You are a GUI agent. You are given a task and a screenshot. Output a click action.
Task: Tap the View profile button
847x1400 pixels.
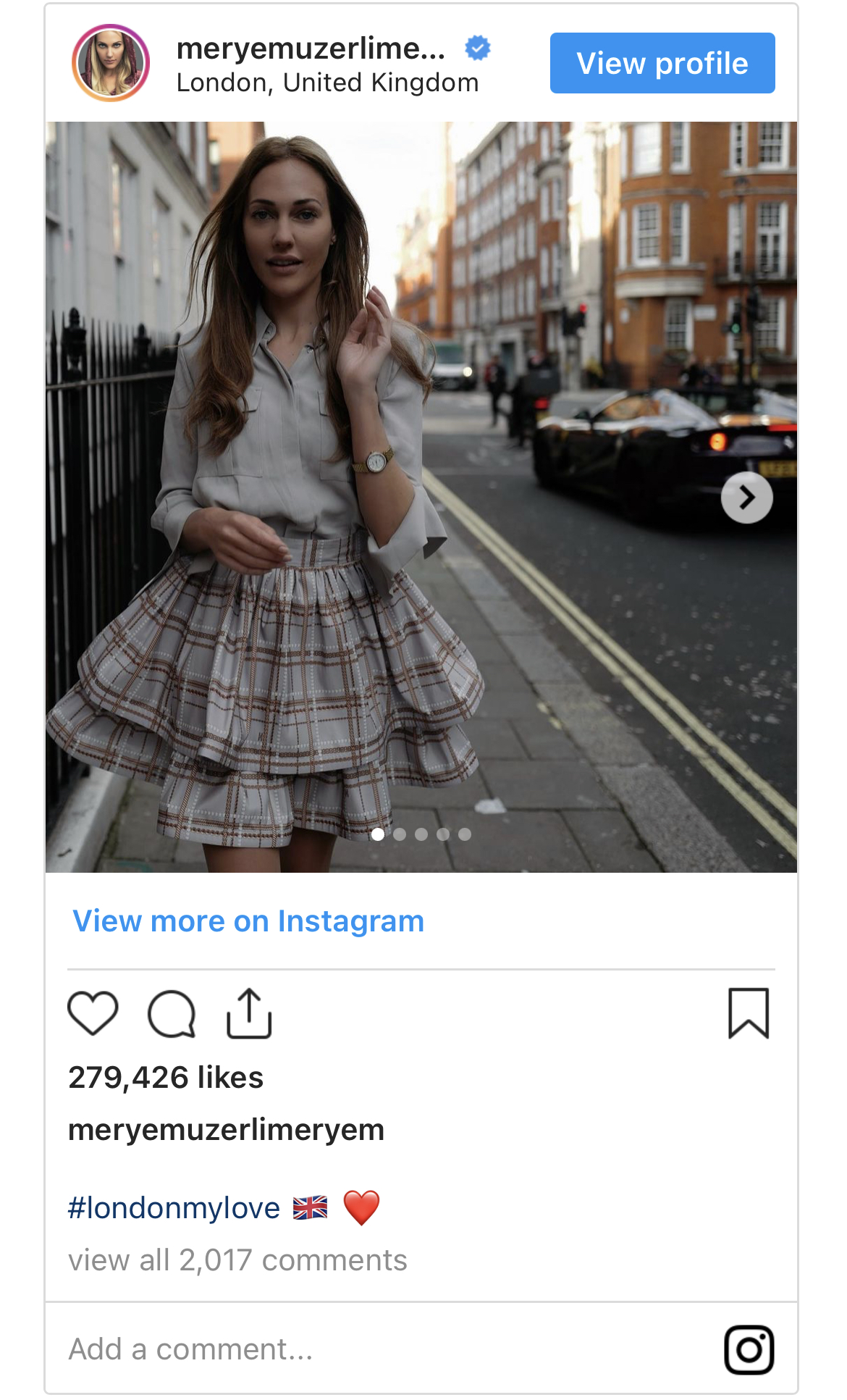(662, 63)
